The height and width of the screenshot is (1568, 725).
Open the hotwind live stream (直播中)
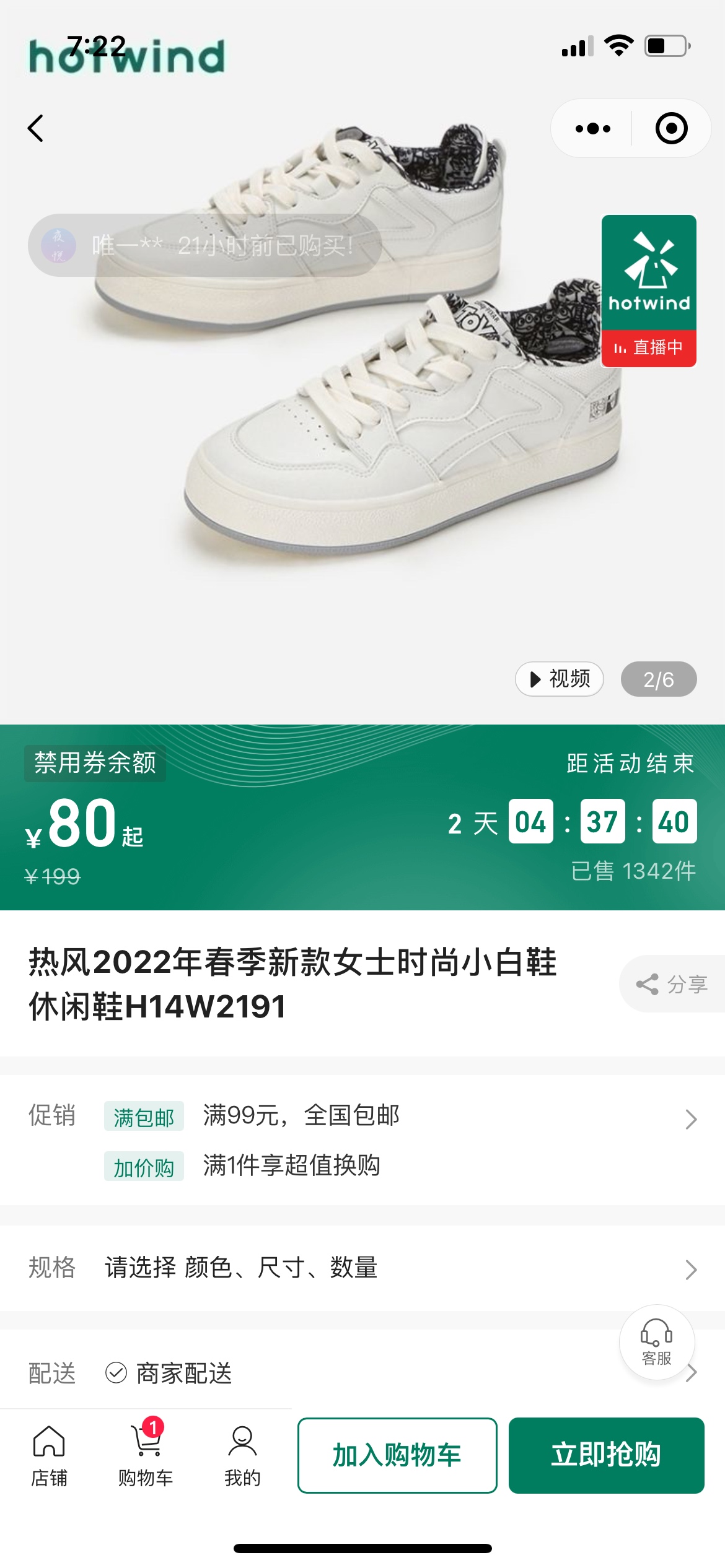pos(649,291)
